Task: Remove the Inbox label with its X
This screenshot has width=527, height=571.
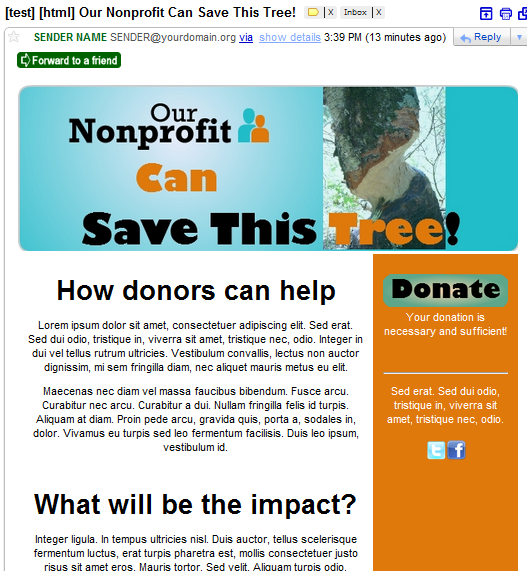Action: point(378,12)
